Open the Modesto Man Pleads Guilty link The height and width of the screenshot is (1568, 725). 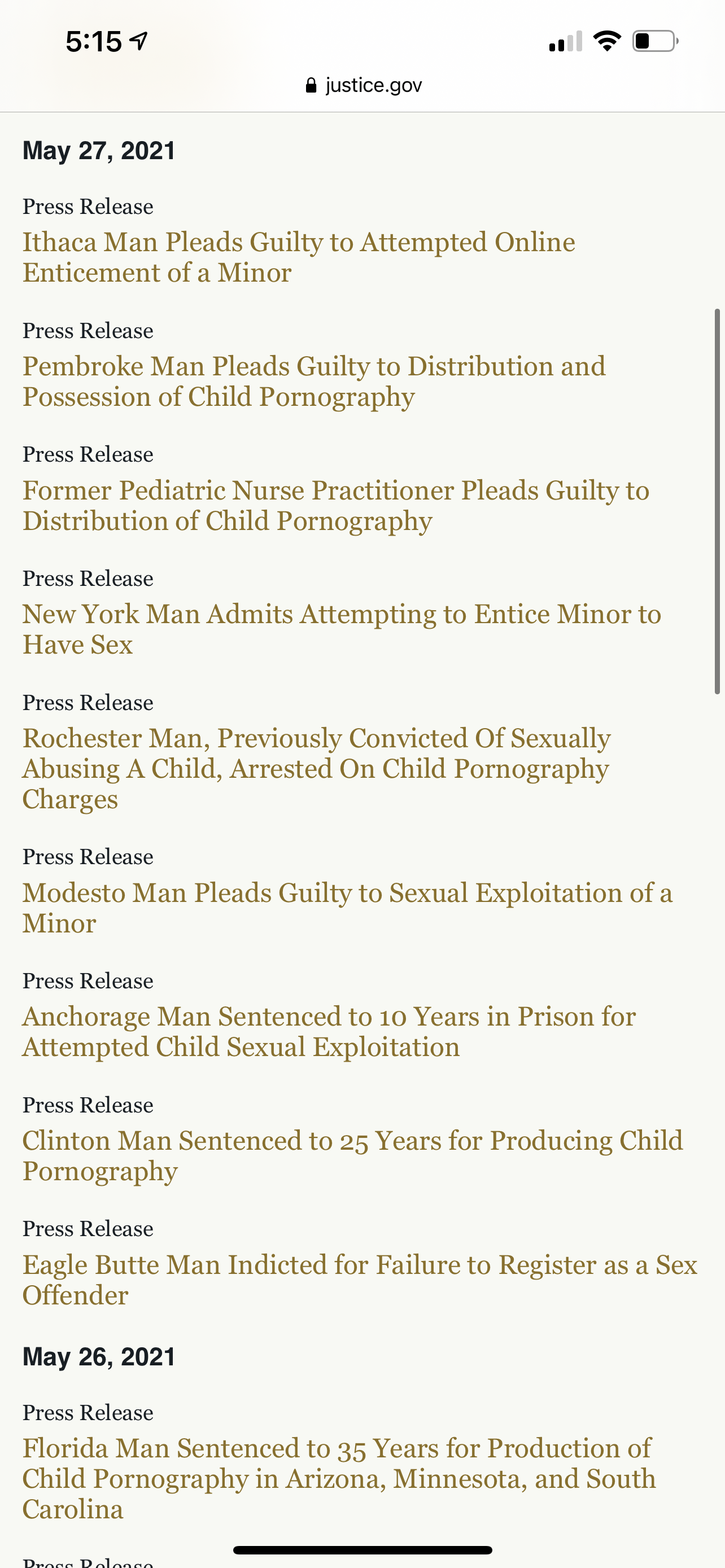(x=348, y=908)
